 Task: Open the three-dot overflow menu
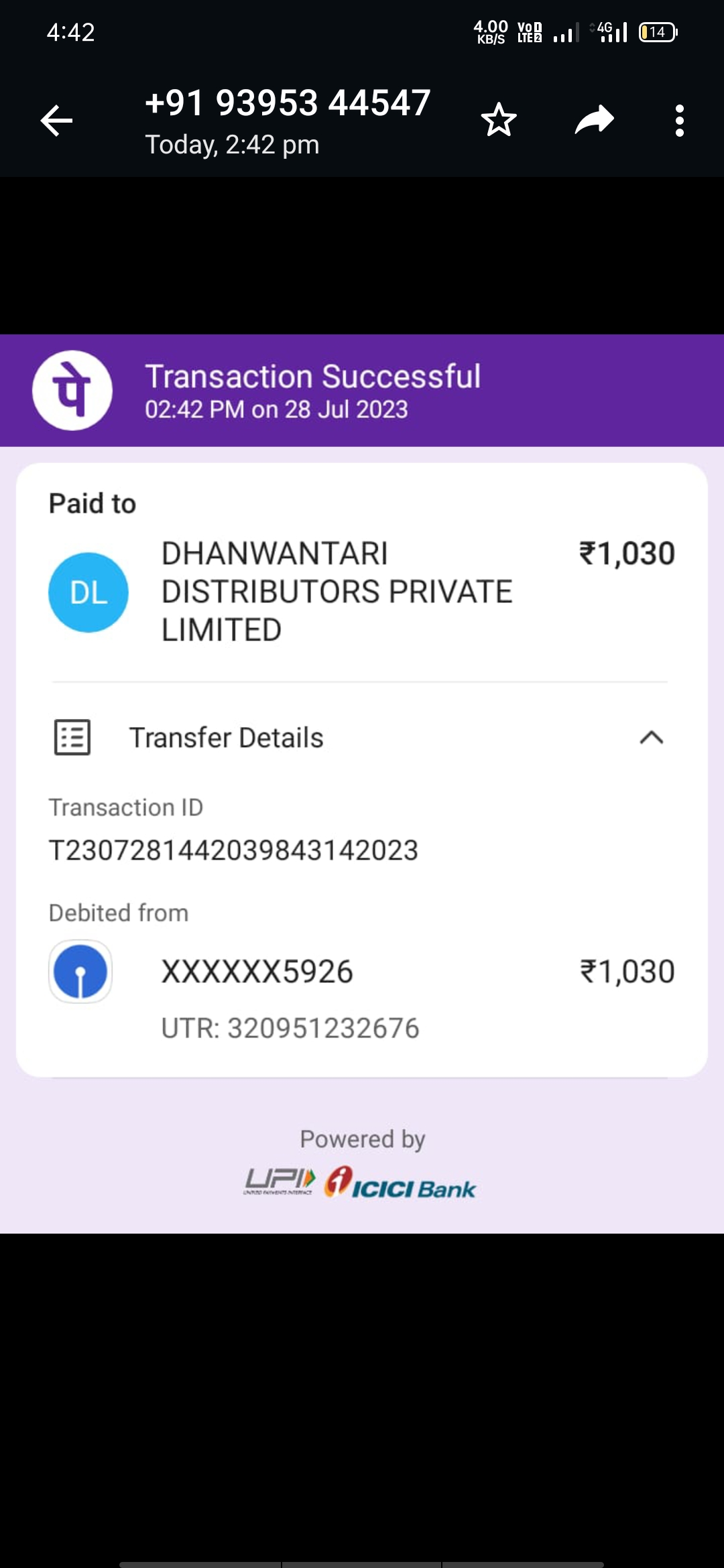[x=680, y=121]
